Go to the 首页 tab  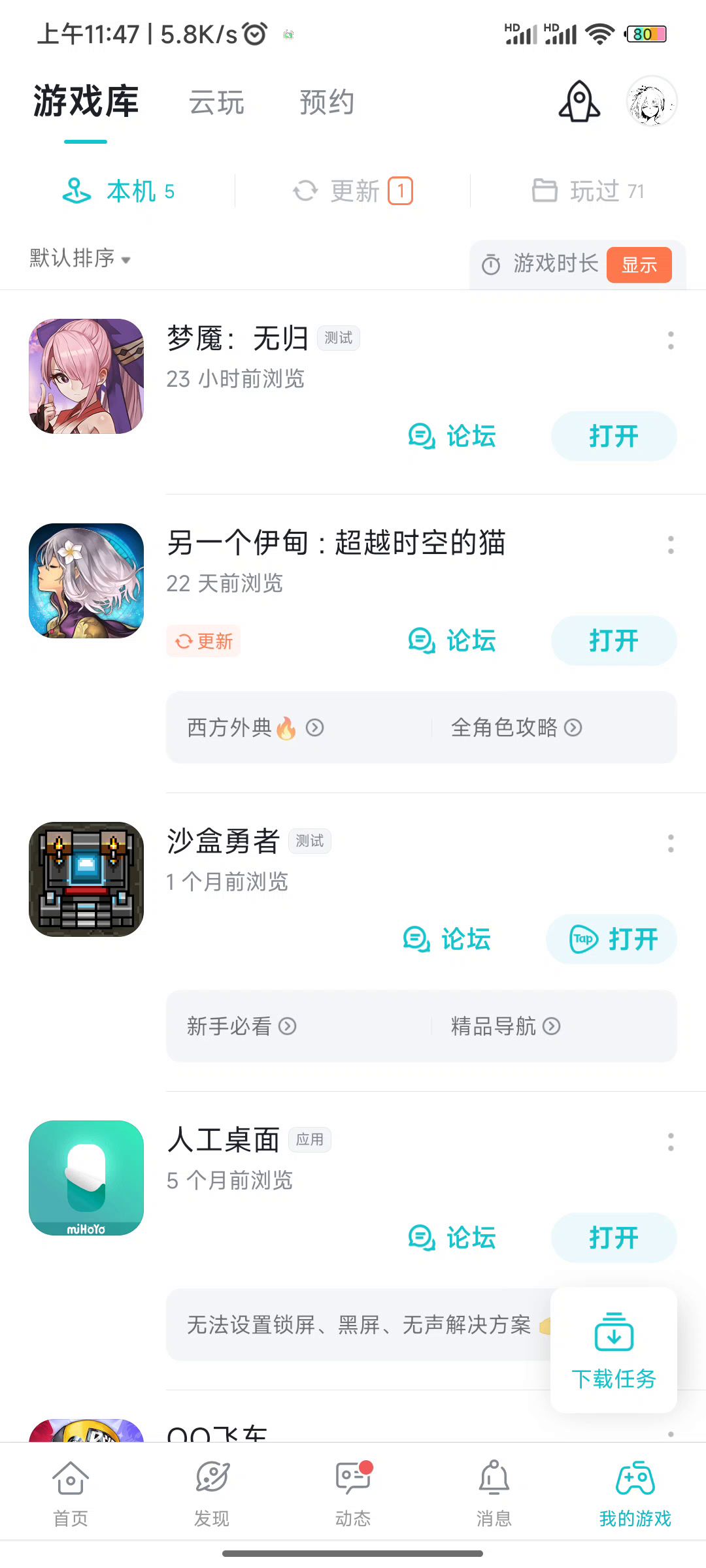tap(71, 1492)
